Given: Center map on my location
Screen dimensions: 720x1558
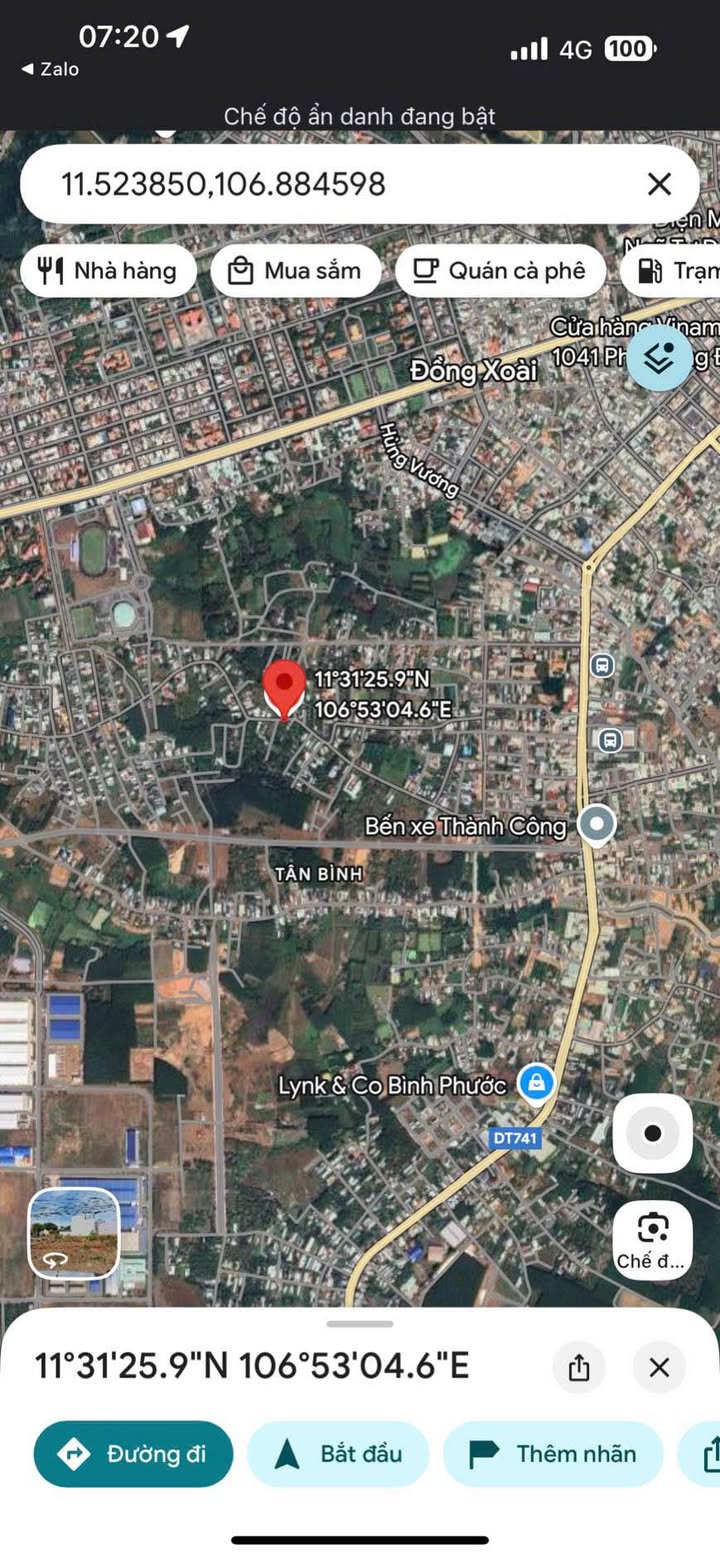Looking at the screenshot, I should (x=652, y=1133).
